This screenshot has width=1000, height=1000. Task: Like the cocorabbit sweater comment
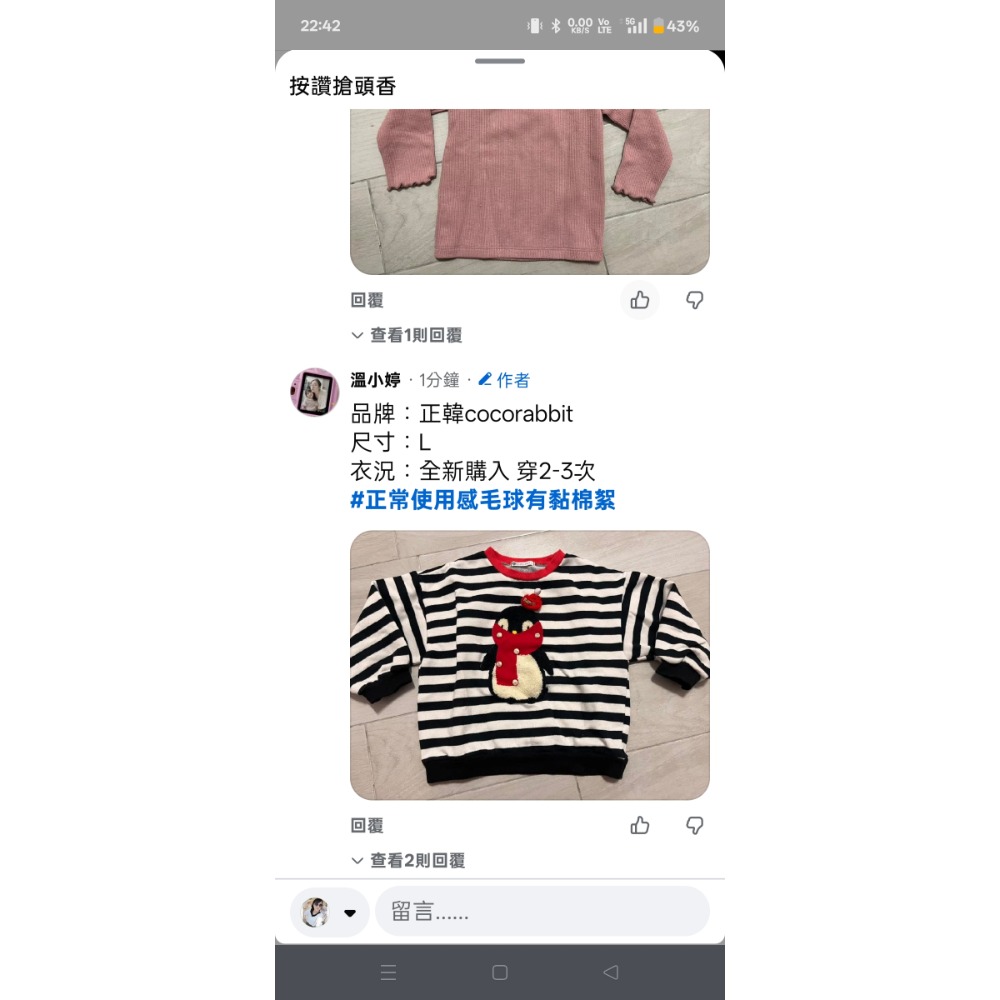click(x=640, y=825)
